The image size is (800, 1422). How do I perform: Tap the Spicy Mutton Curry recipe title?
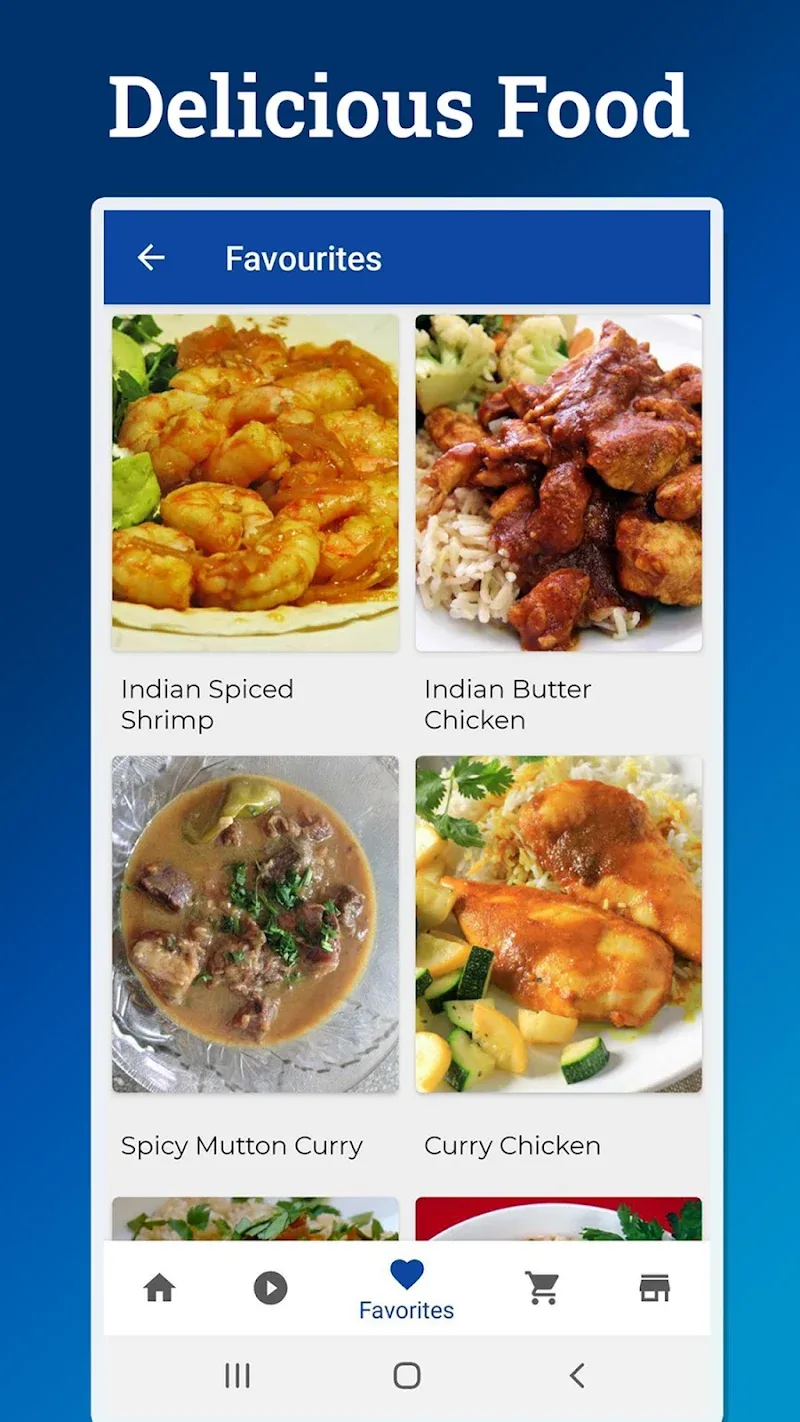click(242, 1145)
